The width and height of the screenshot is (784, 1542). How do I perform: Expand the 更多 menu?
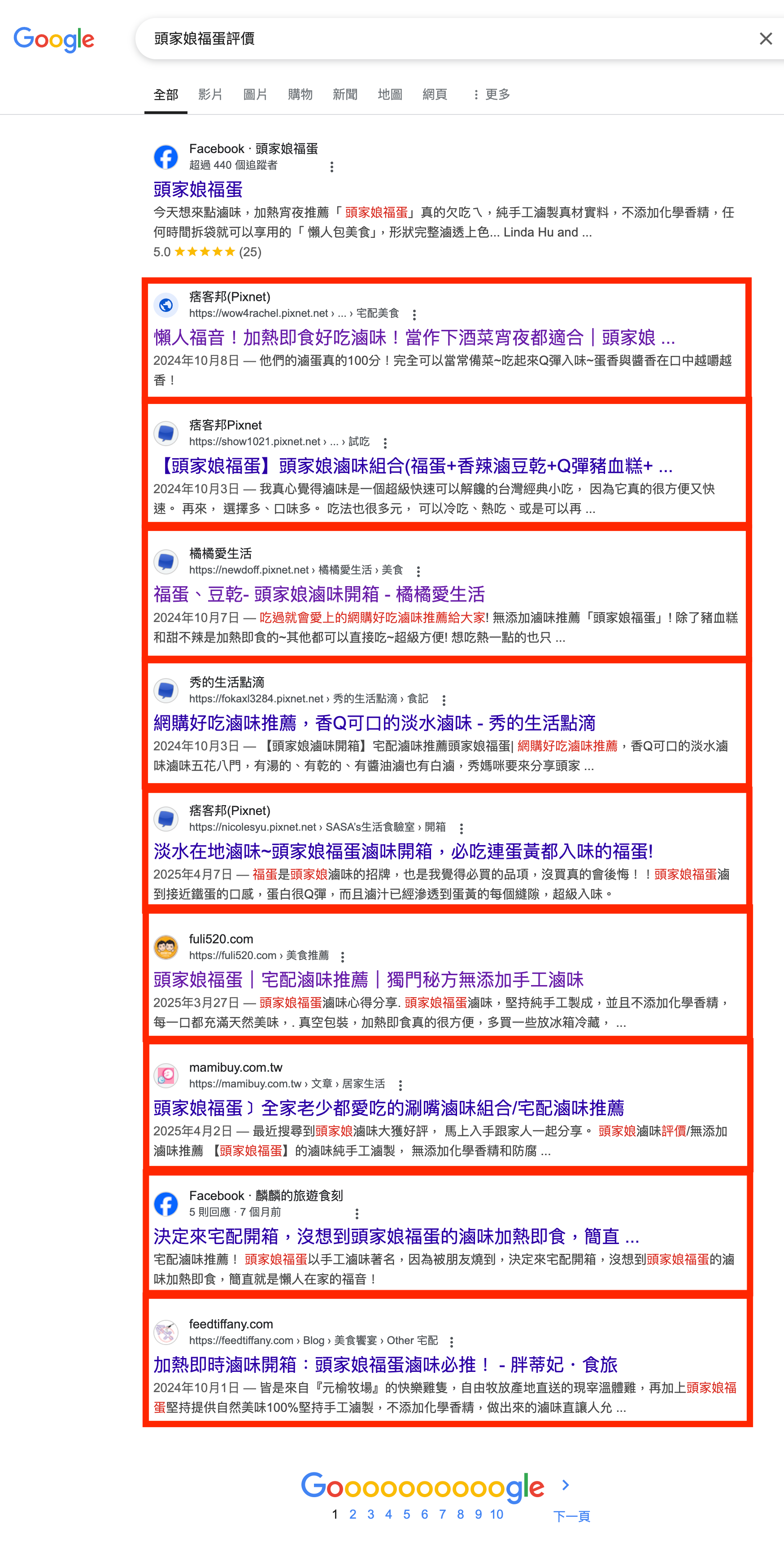point(492,95)
